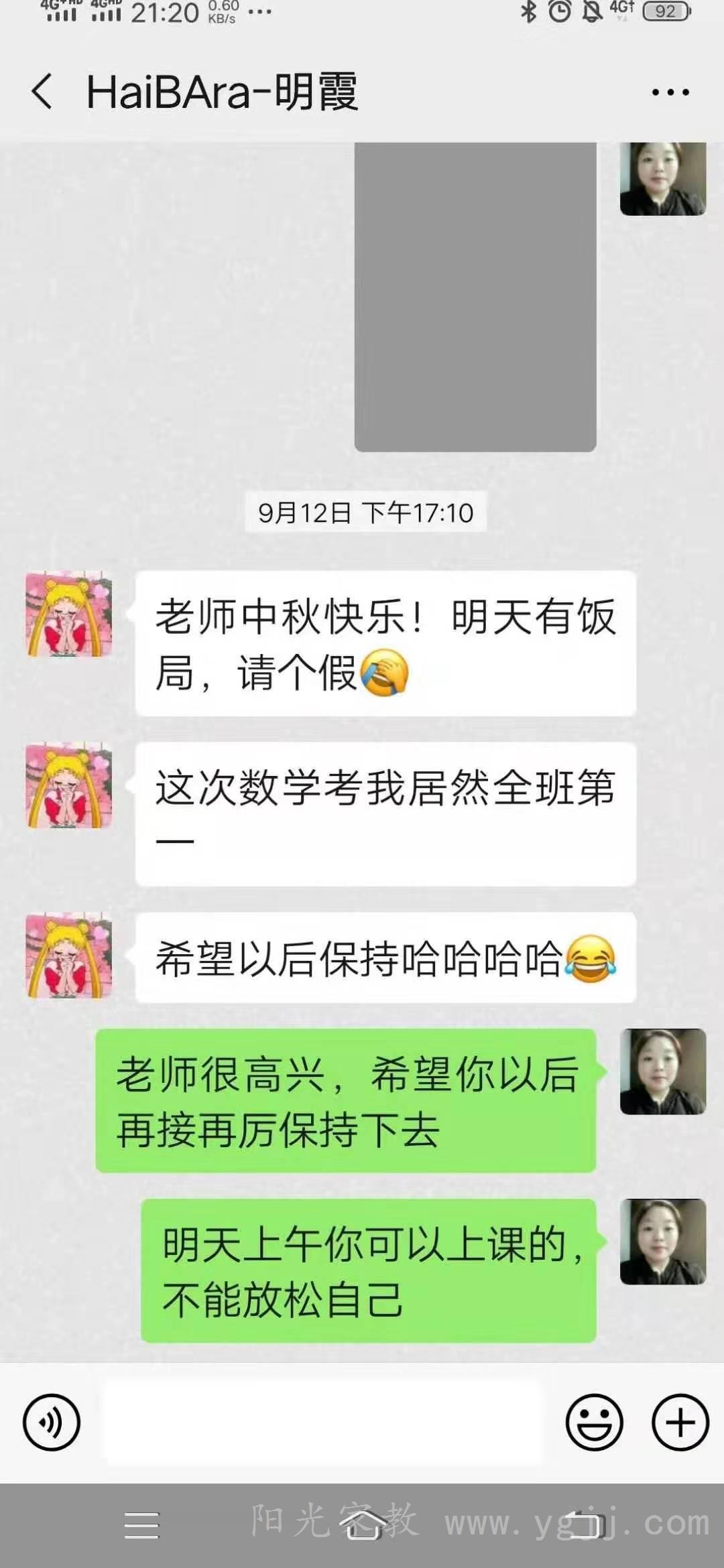This screenshot has height=1568, width=724.
Task: Open the chat options three-dot menu
Action: tap(670, 92)
